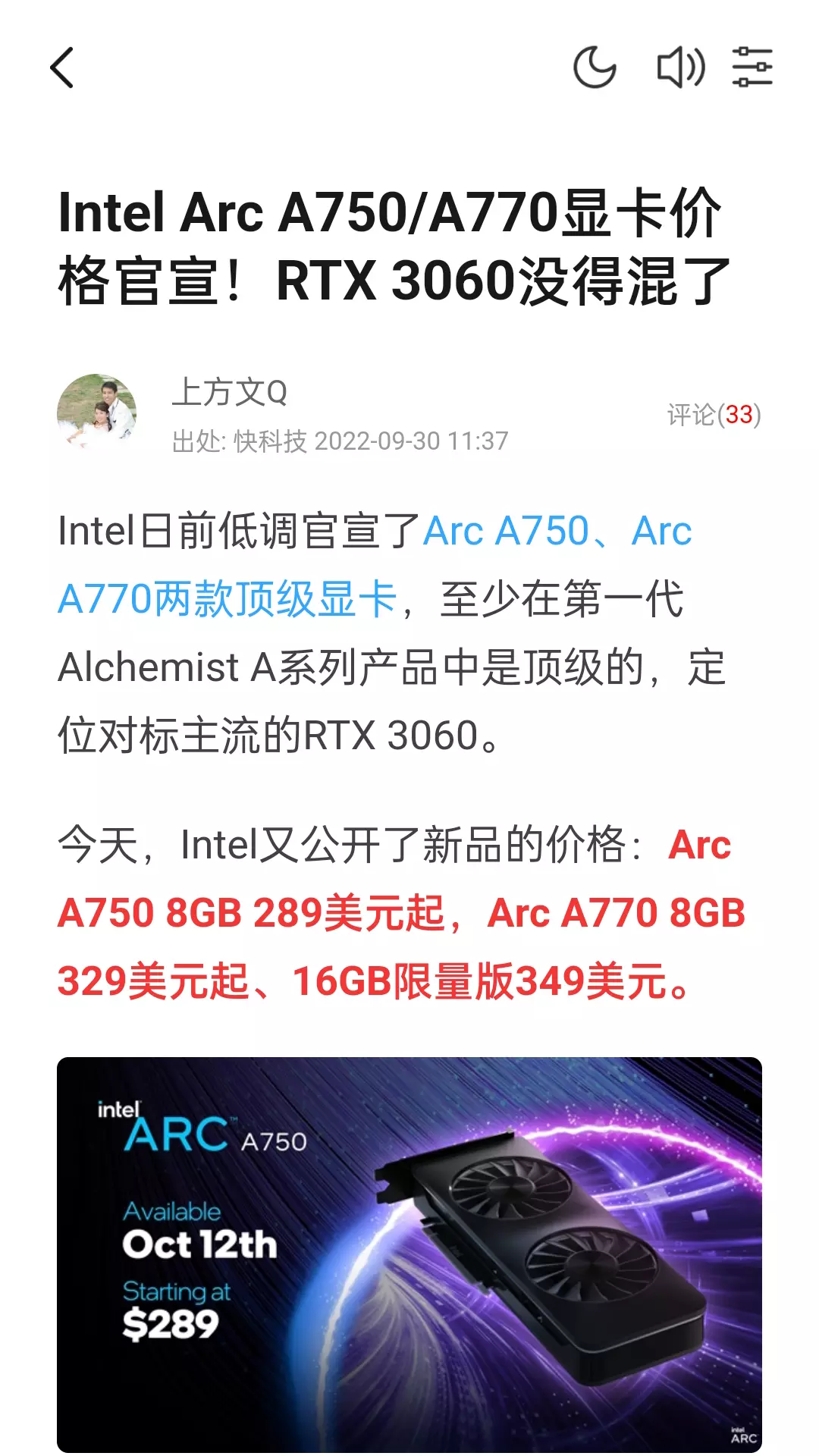The image size is (819, 1456).
Task: Go back using the top-left arrow
Action: click(62, 67)
